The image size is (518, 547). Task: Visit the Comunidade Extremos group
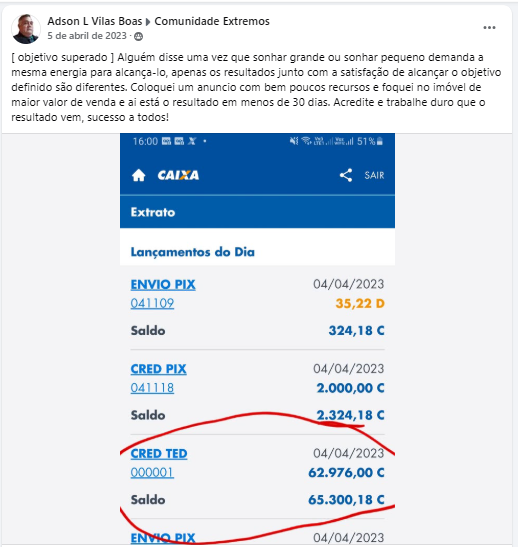pos(212,21)
